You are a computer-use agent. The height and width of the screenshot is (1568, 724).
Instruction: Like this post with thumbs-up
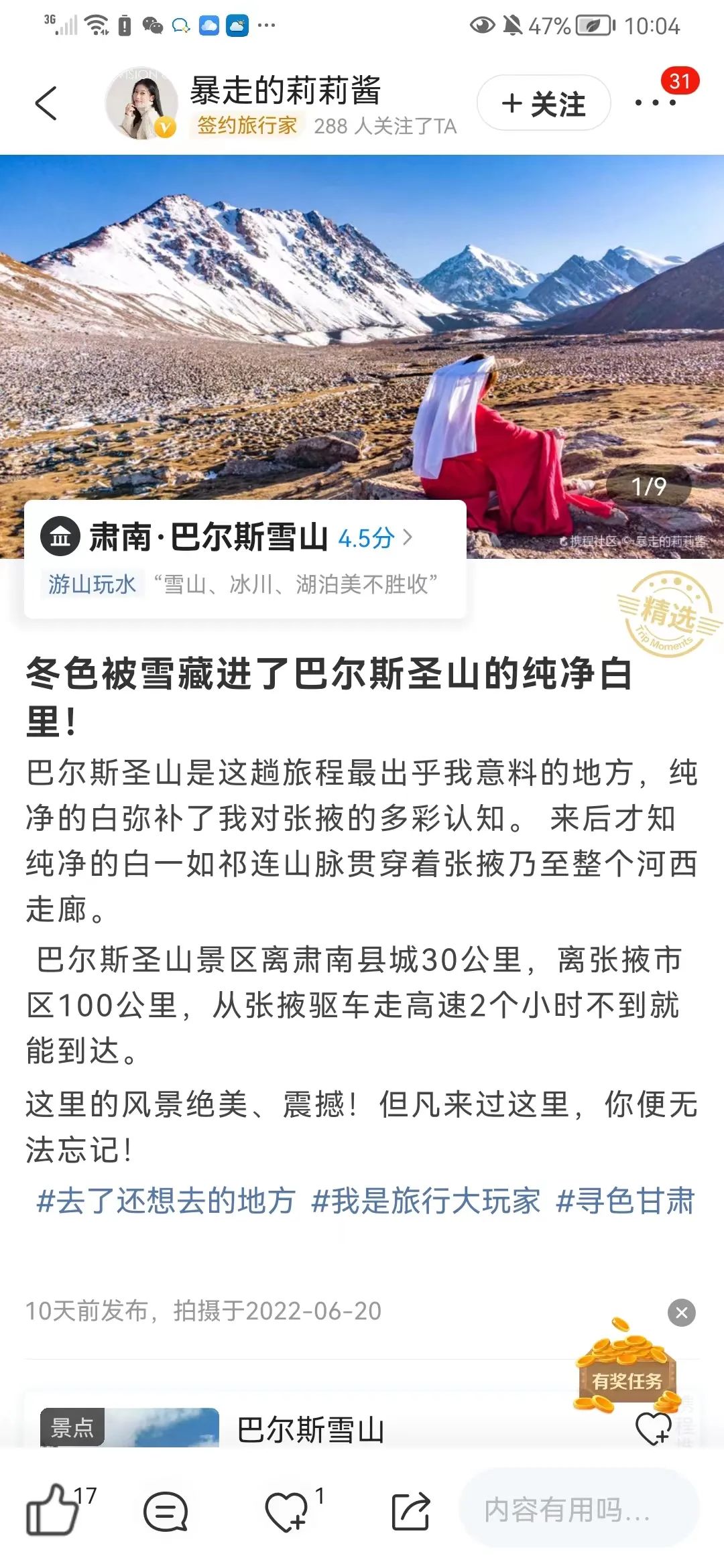[52, 1510]
